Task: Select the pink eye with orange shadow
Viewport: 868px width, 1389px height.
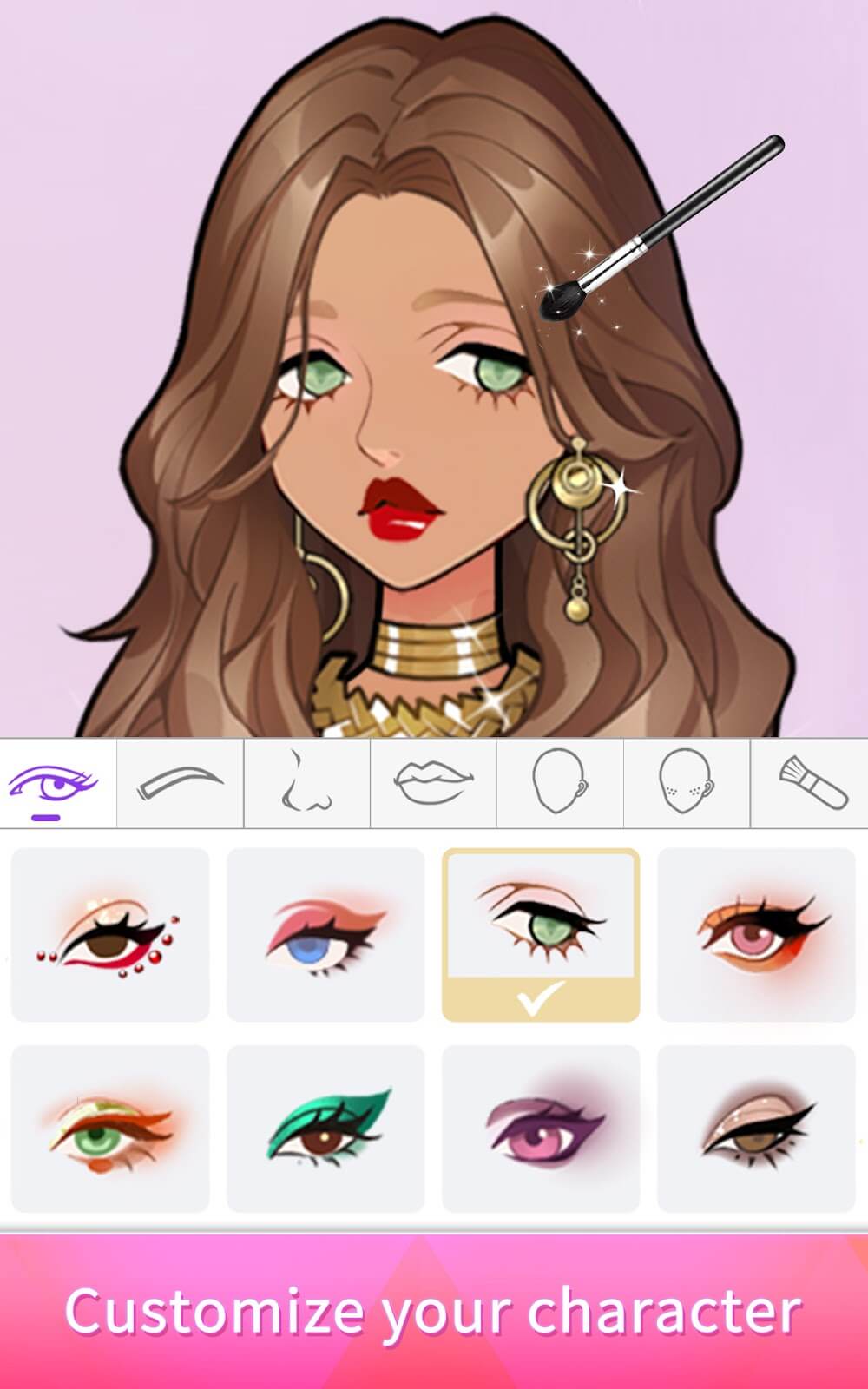Action: coord(756,935)
